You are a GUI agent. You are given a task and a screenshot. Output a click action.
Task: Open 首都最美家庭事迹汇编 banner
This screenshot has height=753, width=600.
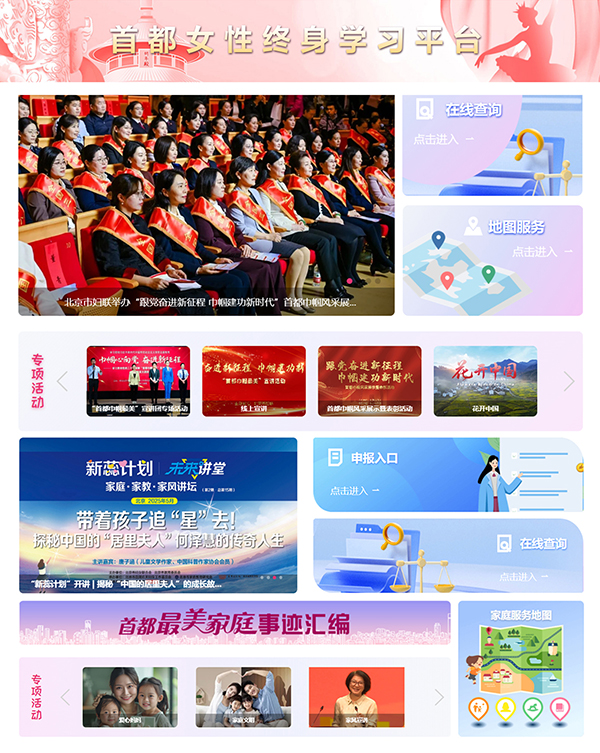(x=235, y=622)
